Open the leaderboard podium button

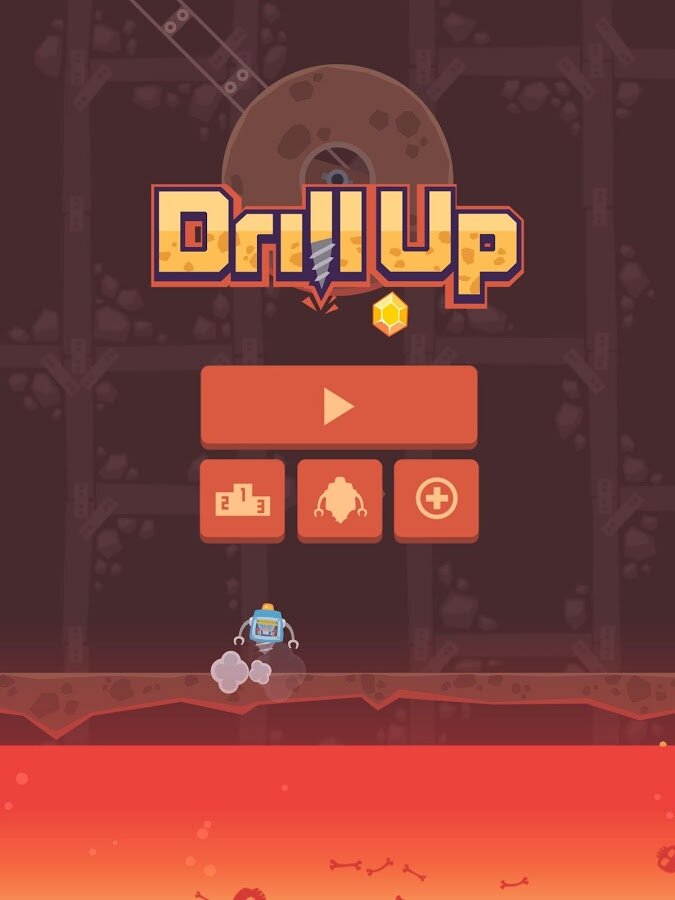coord(242,499)
